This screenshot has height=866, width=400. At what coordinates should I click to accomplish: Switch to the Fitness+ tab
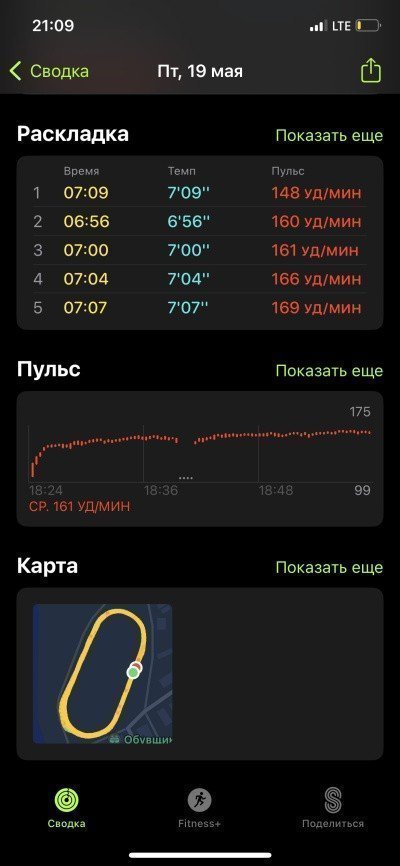pos(199,808)
